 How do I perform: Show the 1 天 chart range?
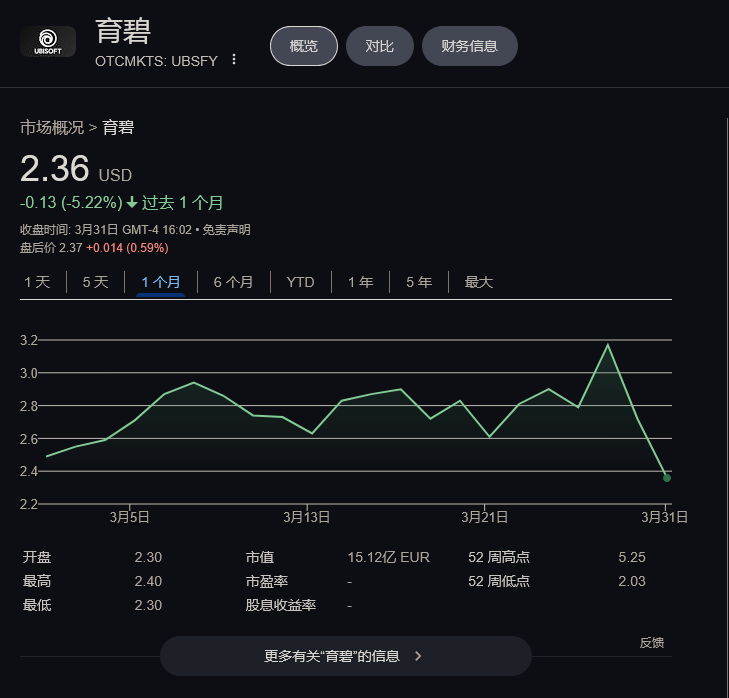[x=37, y=282]
